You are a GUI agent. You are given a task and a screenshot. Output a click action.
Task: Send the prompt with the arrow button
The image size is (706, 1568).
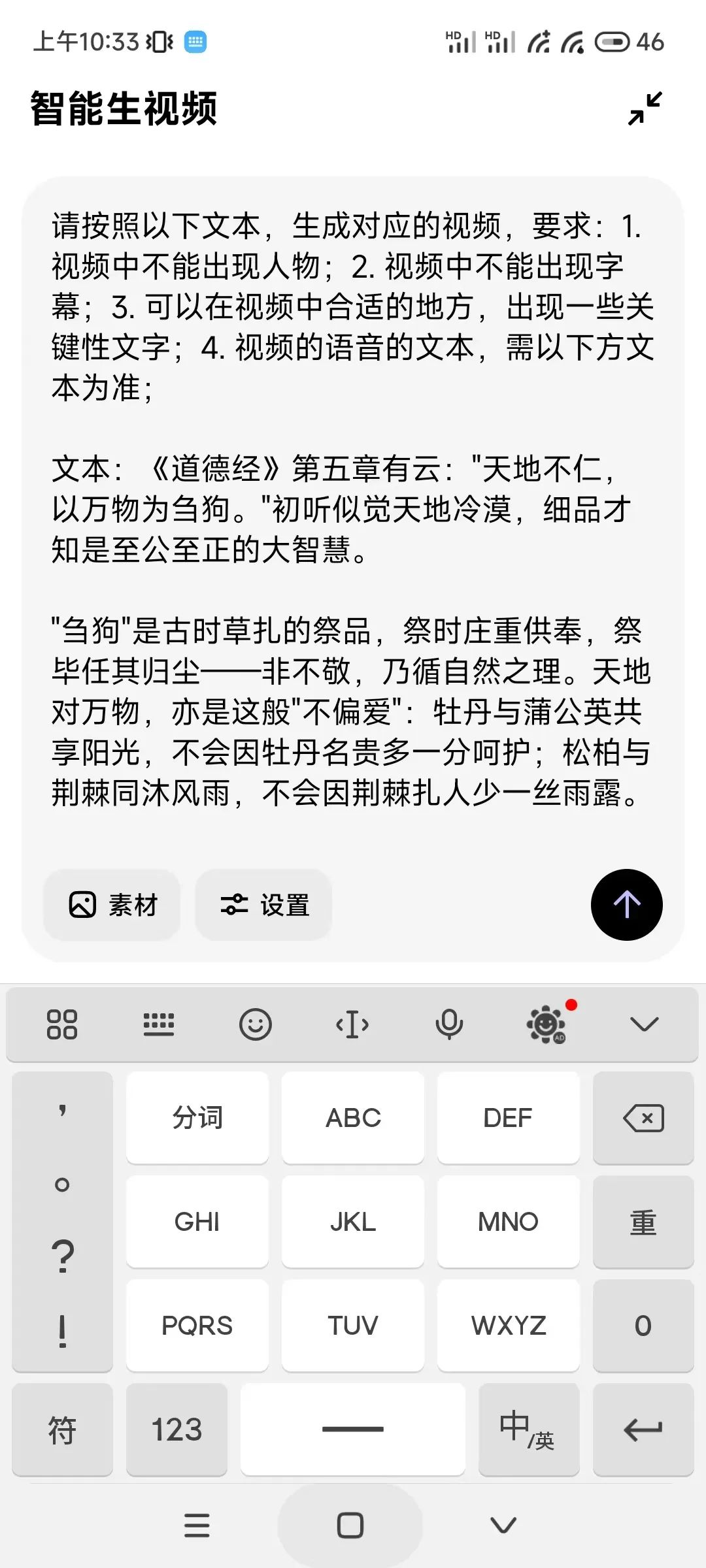click(x=626, y=905)
